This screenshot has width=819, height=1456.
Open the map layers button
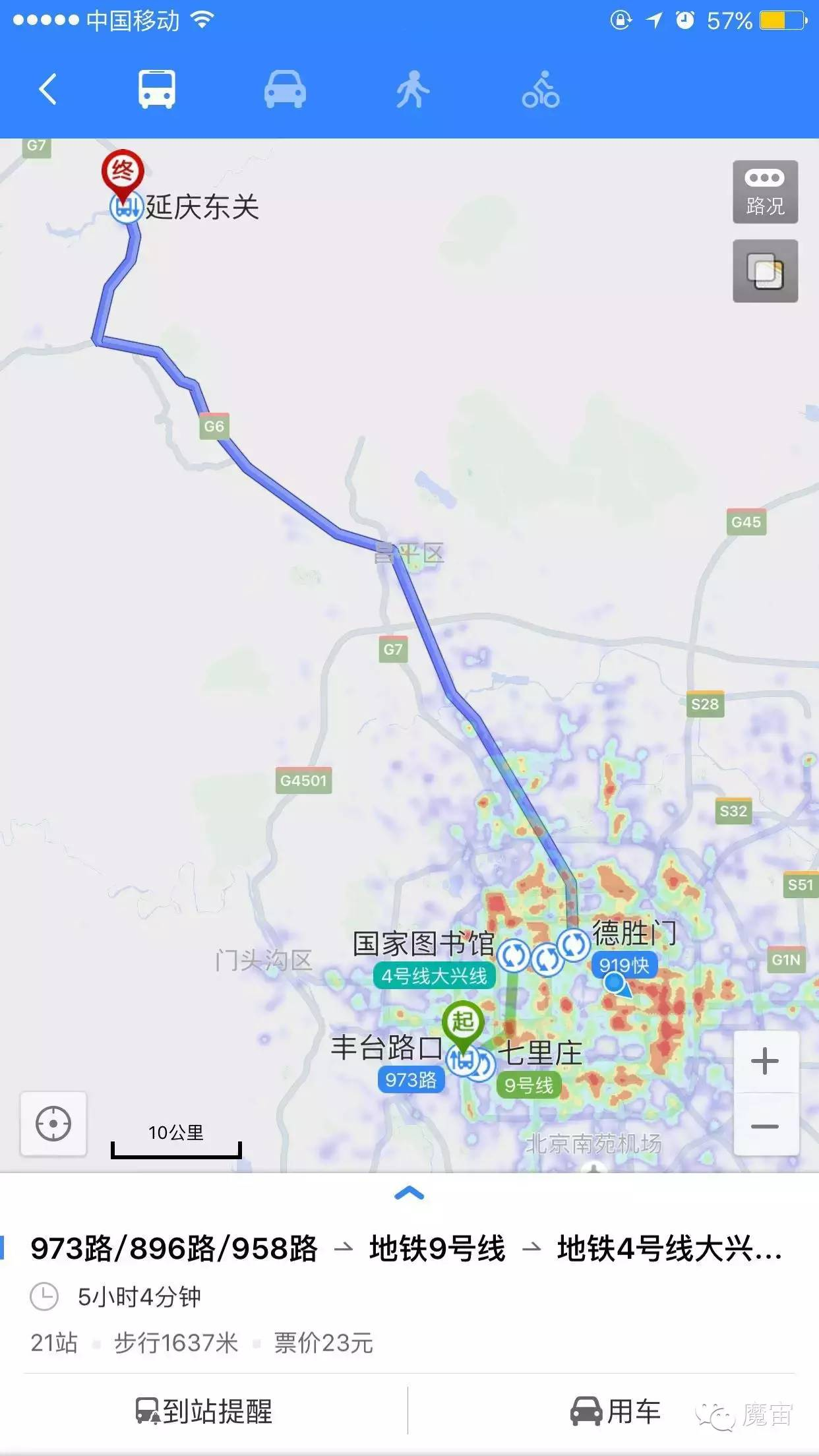[765, 271]
